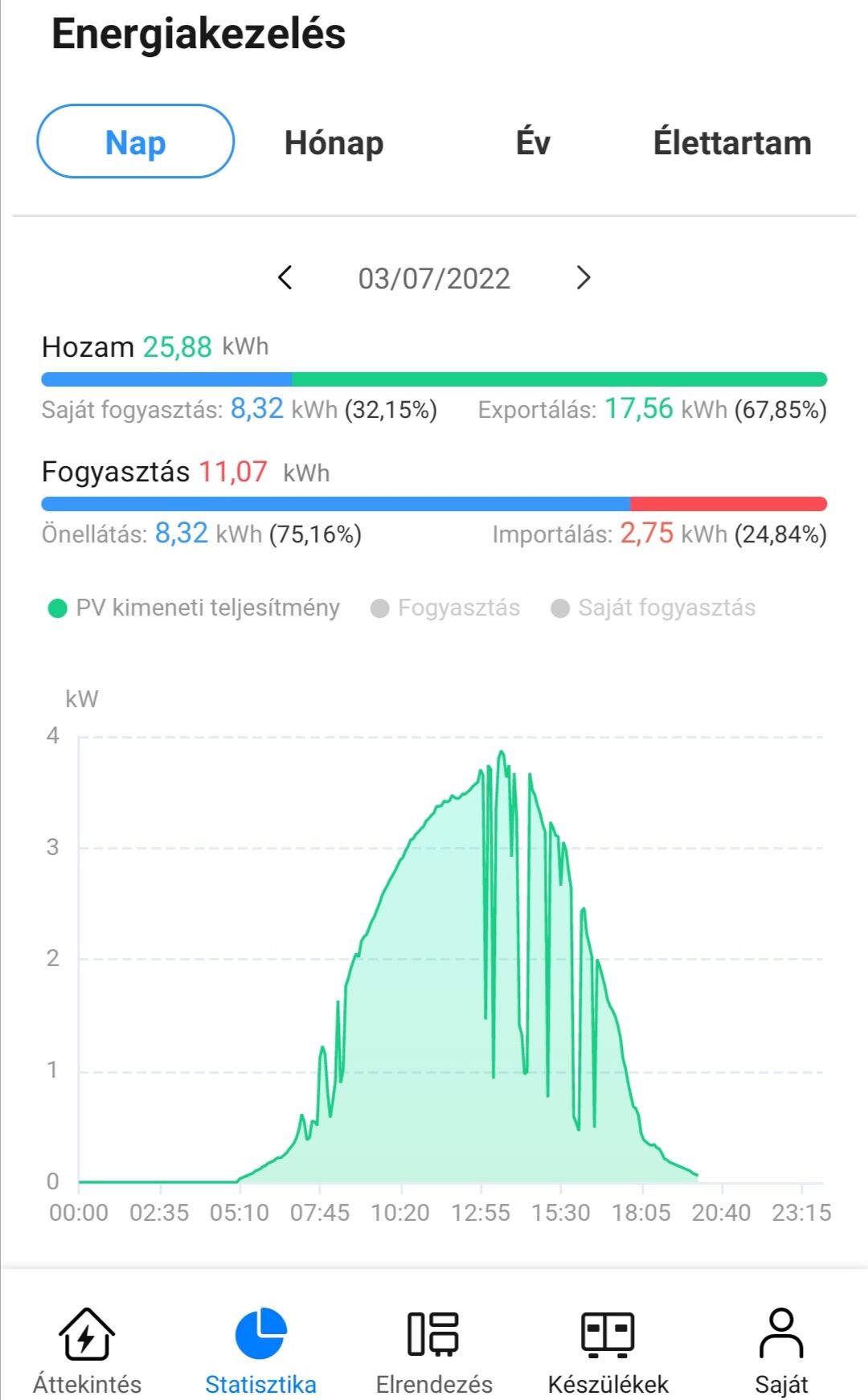Open the date picker for 03/07/2022
The height and width of the screenshot is (1400, 868).
434,279
